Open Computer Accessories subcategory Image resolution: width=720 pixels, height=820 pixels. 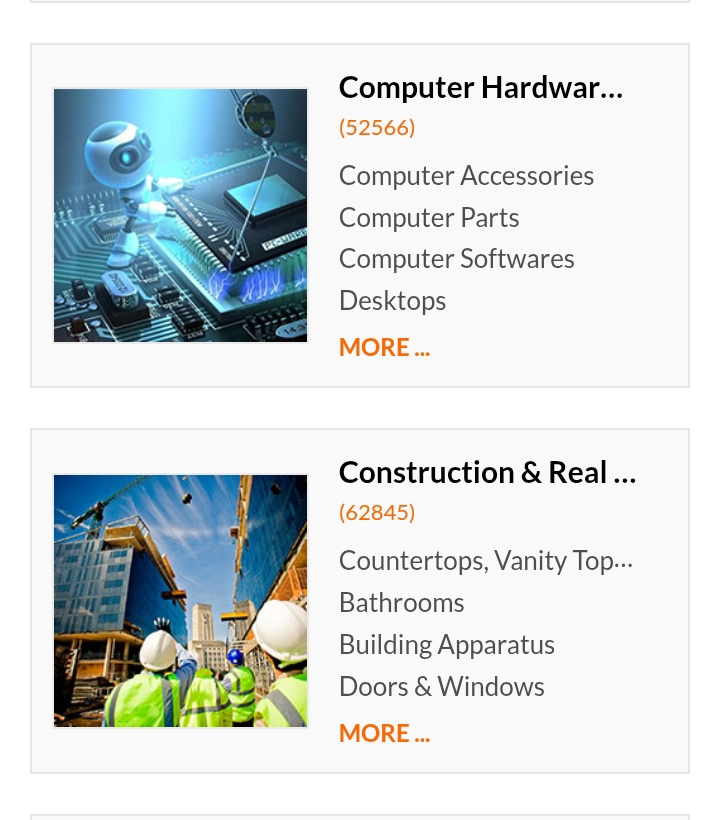click(466, 176)
